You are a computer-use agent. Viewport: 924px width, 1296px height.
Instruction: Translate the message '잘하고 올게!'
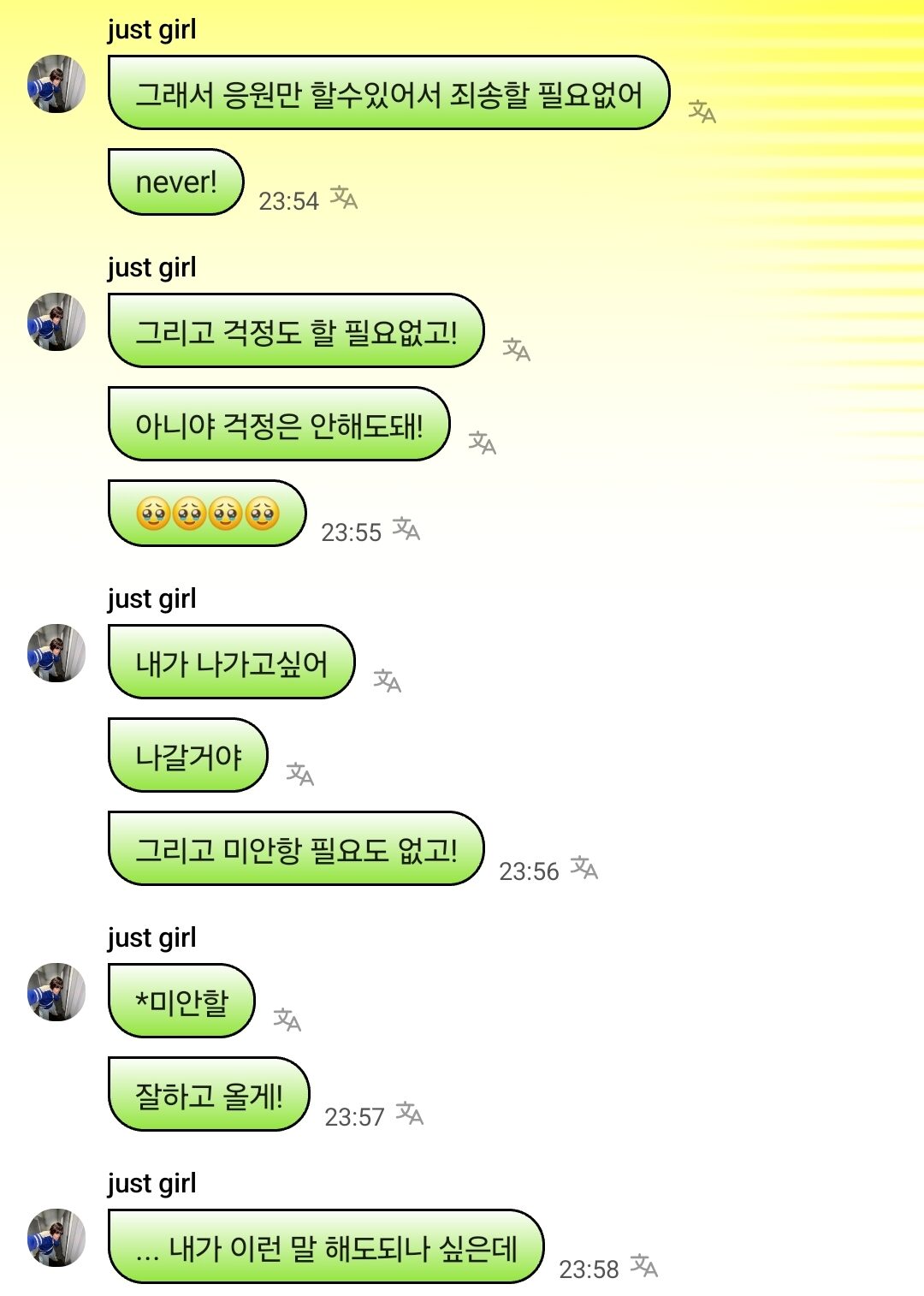click(410, 1113)
